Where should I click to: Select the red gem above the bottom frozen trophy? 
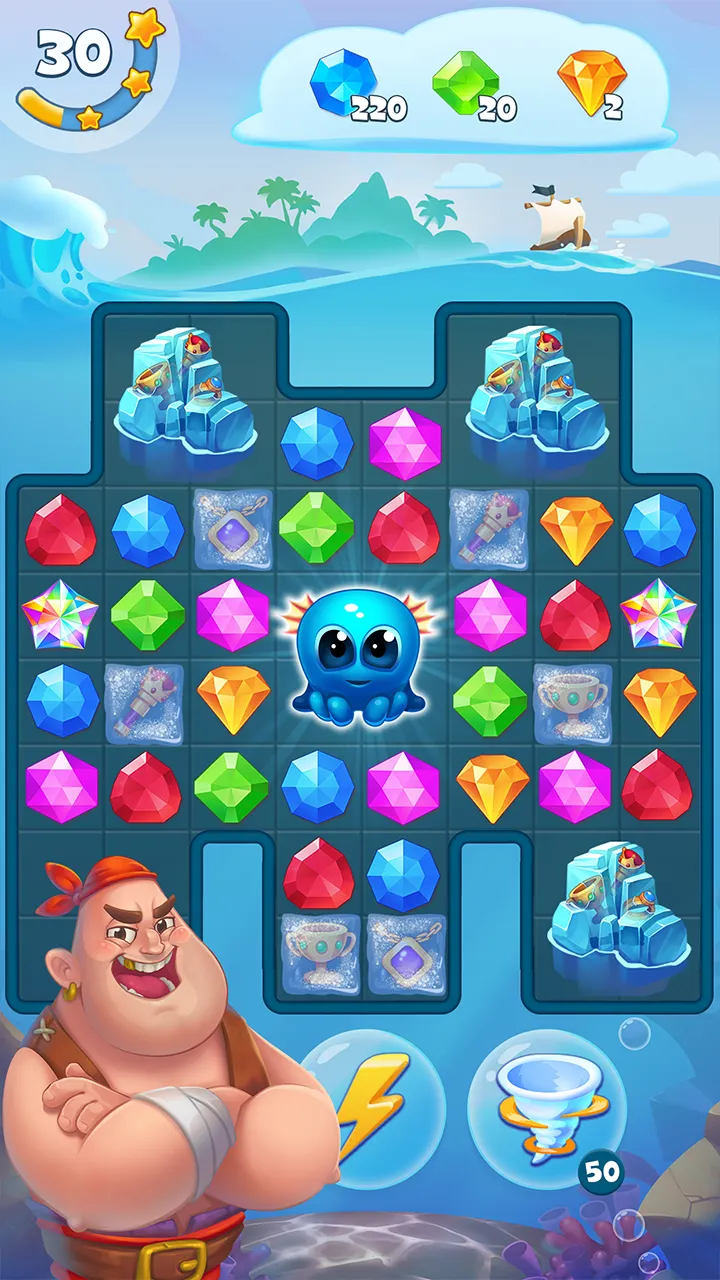(x=317, y=875)
